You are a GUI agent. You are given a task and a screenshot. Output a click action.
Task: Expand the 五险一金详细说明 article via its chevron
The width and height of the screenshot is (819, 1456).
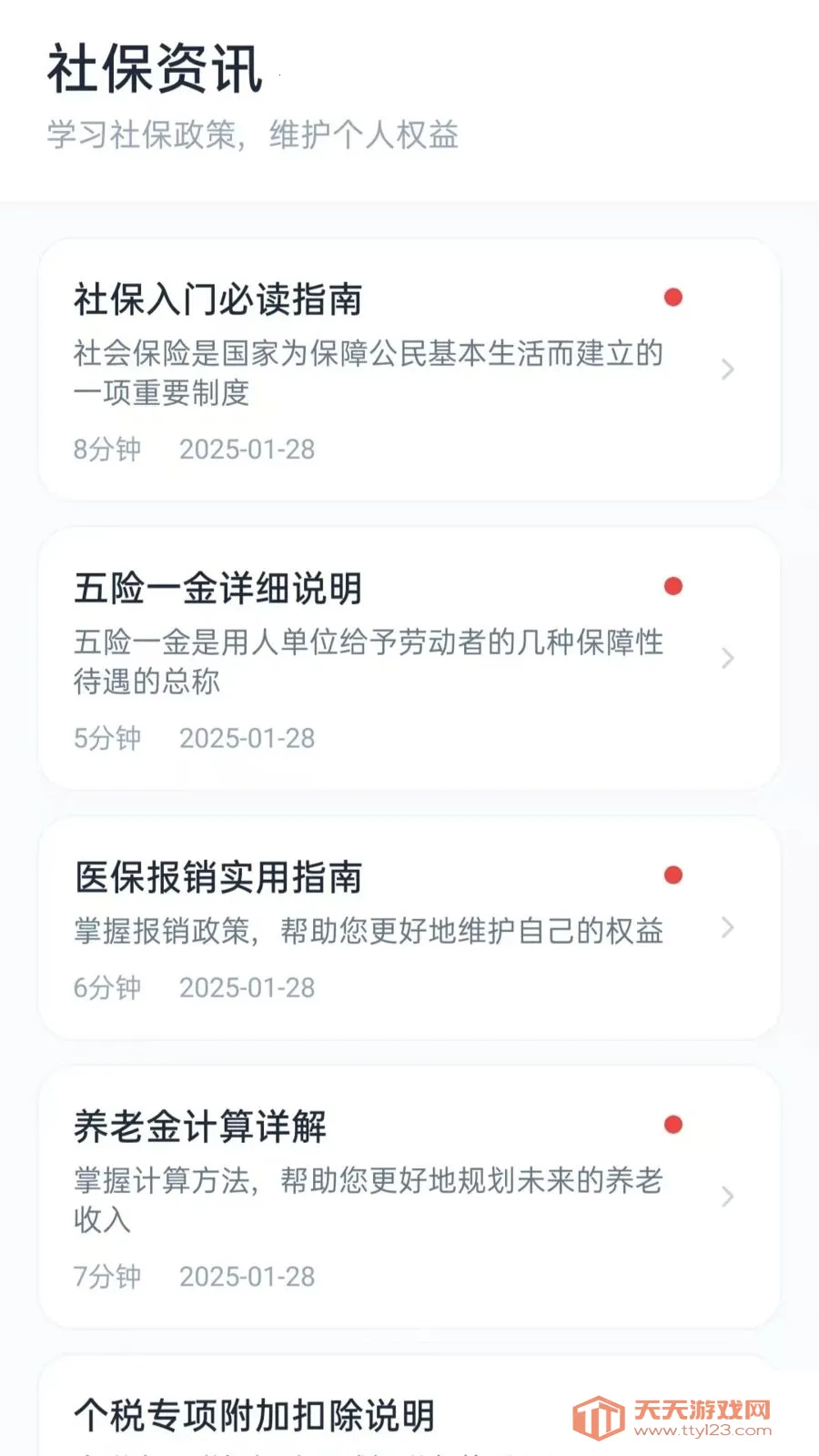point(727,658)
